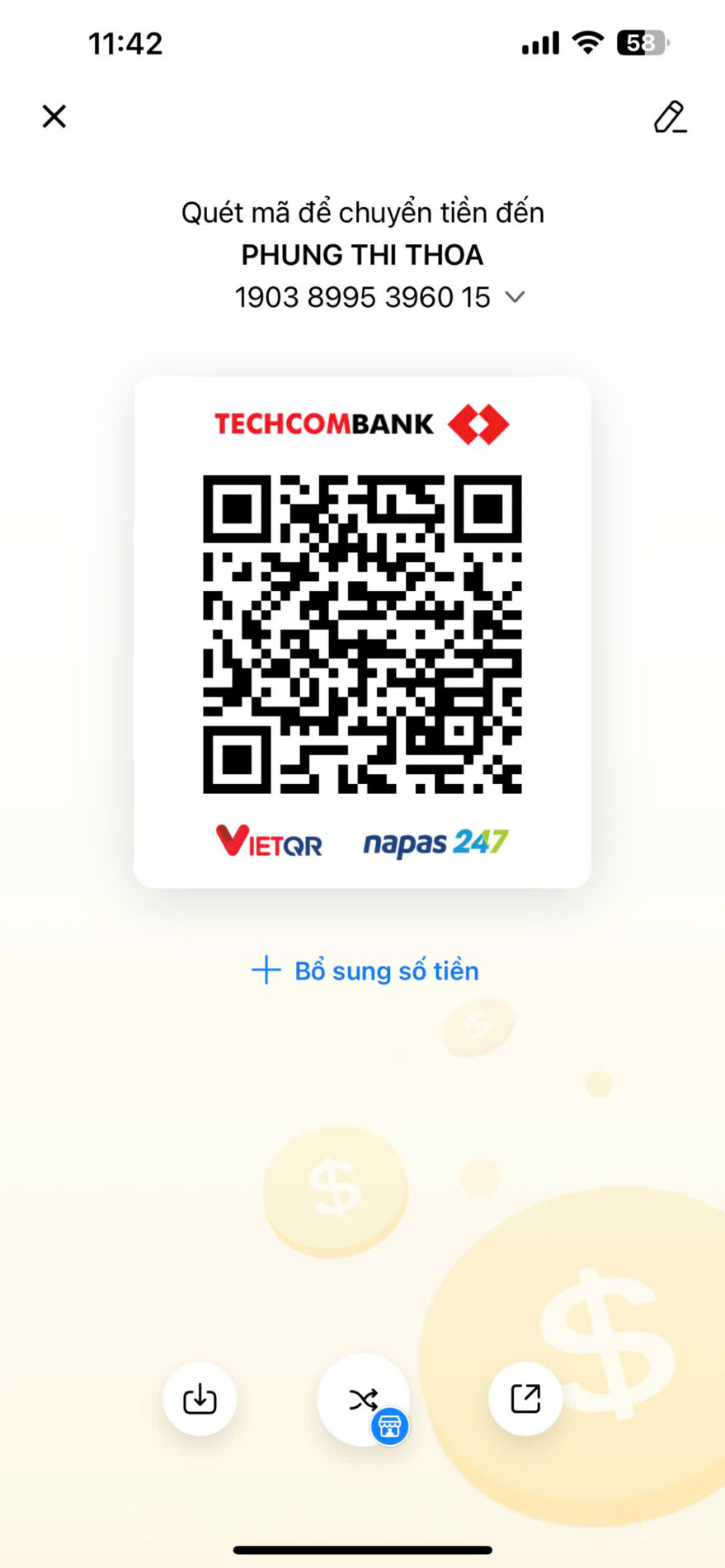Expand the account number dropdown
The height and width of the screenshot is (1568, 725).
pos(515,297)
